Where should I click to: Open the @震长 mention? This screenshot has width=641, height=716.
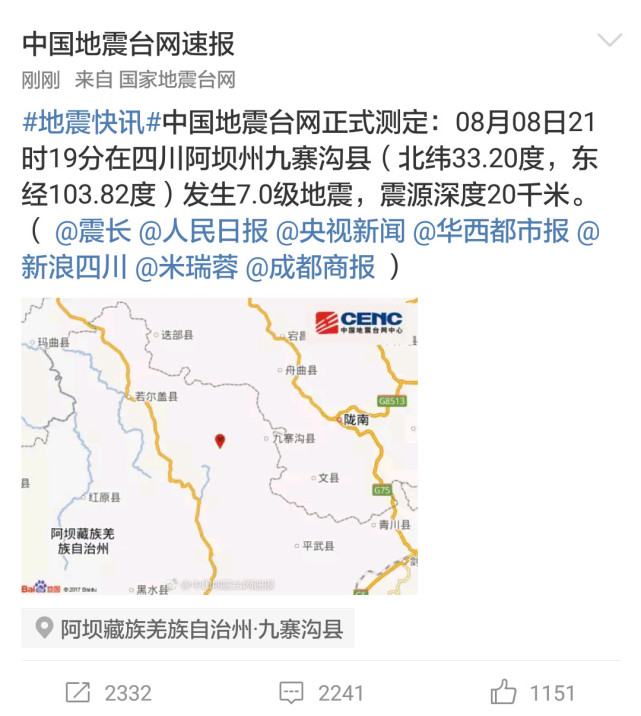pos(93,232)
